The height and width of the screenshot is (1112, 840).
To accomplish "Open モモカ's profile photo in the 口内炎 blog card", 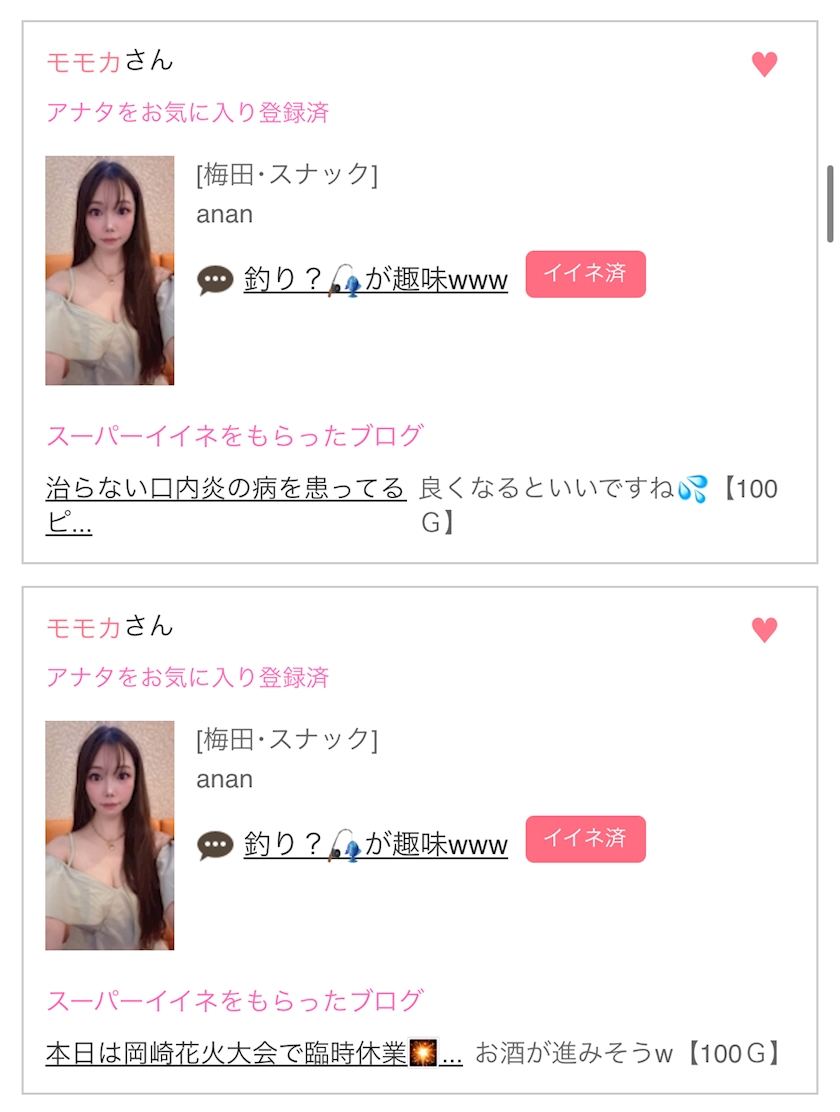I will coord(110,270).
